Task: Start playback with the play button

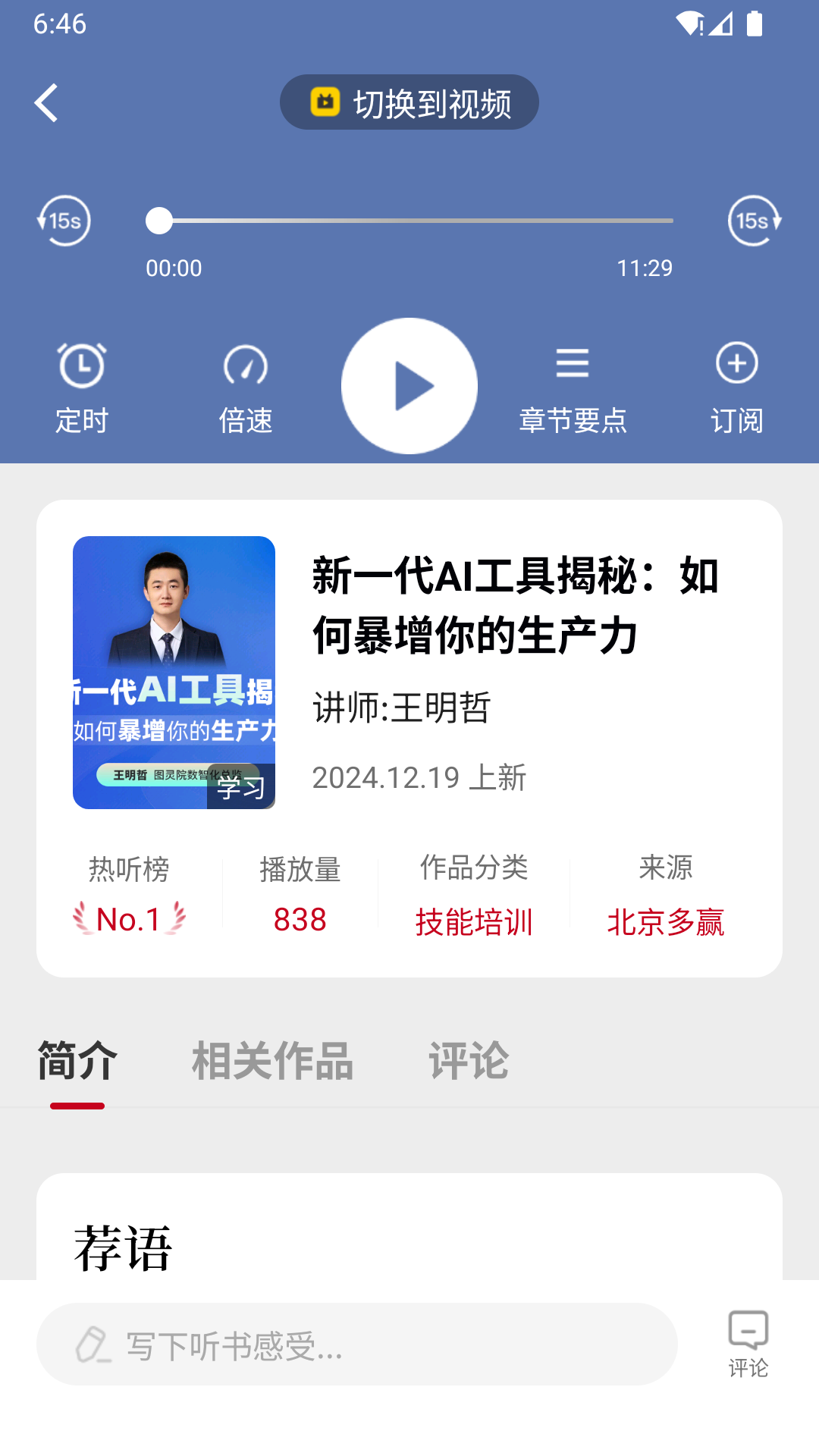Action: [x=409, y=384]
